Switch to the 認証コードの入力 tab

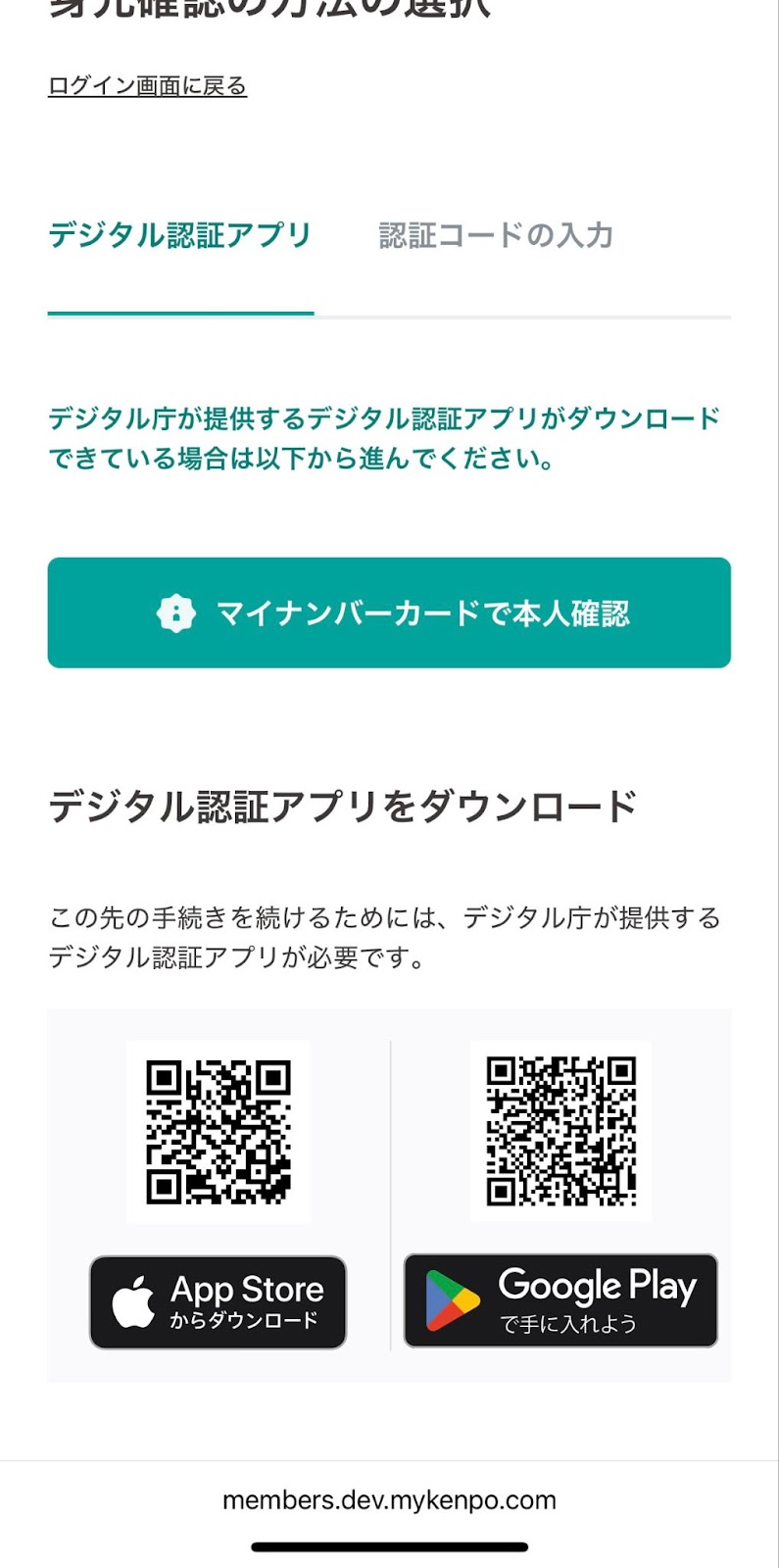pyautogui.click(x=496, y=236)
